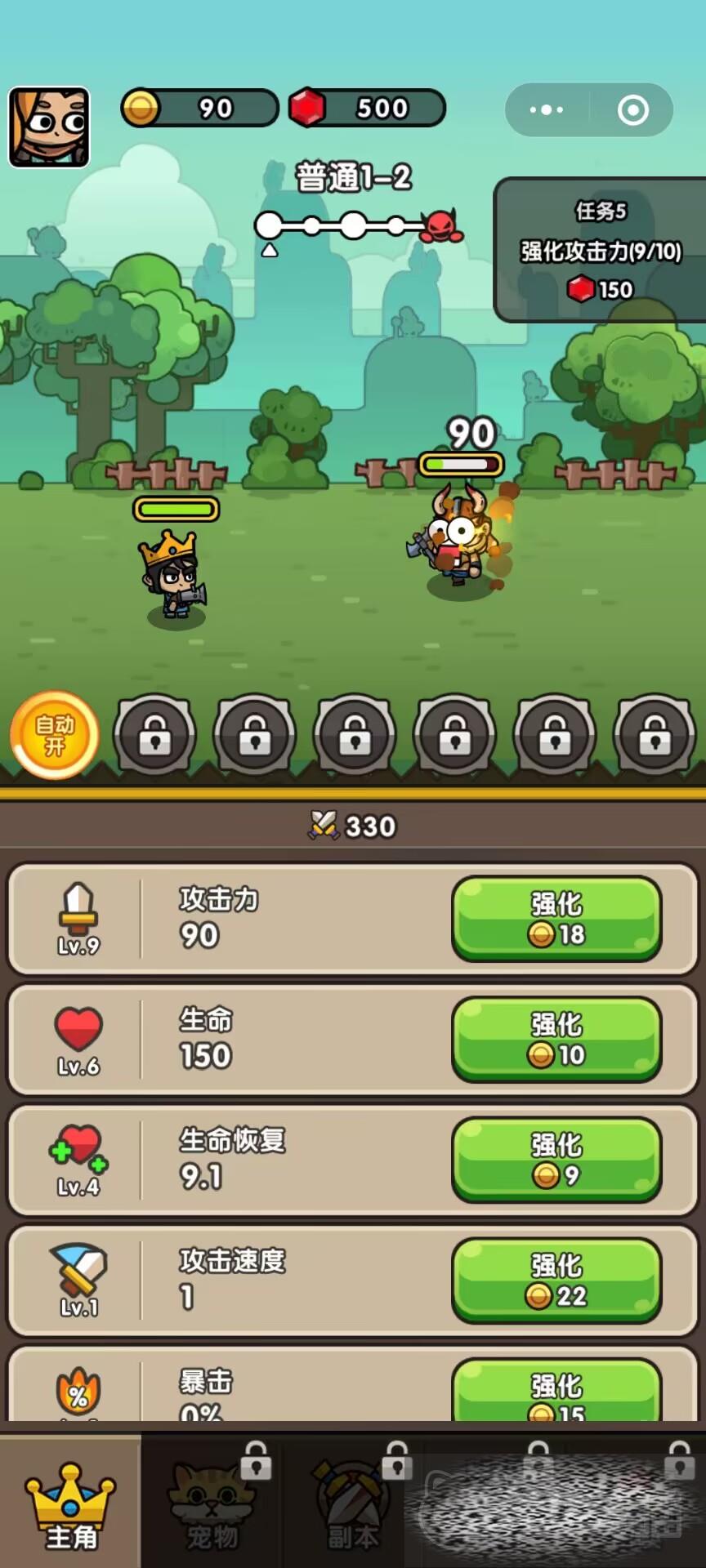Upgrade 攻击力 for 18 coins
706x1568 pixels.
coord(556,919)
